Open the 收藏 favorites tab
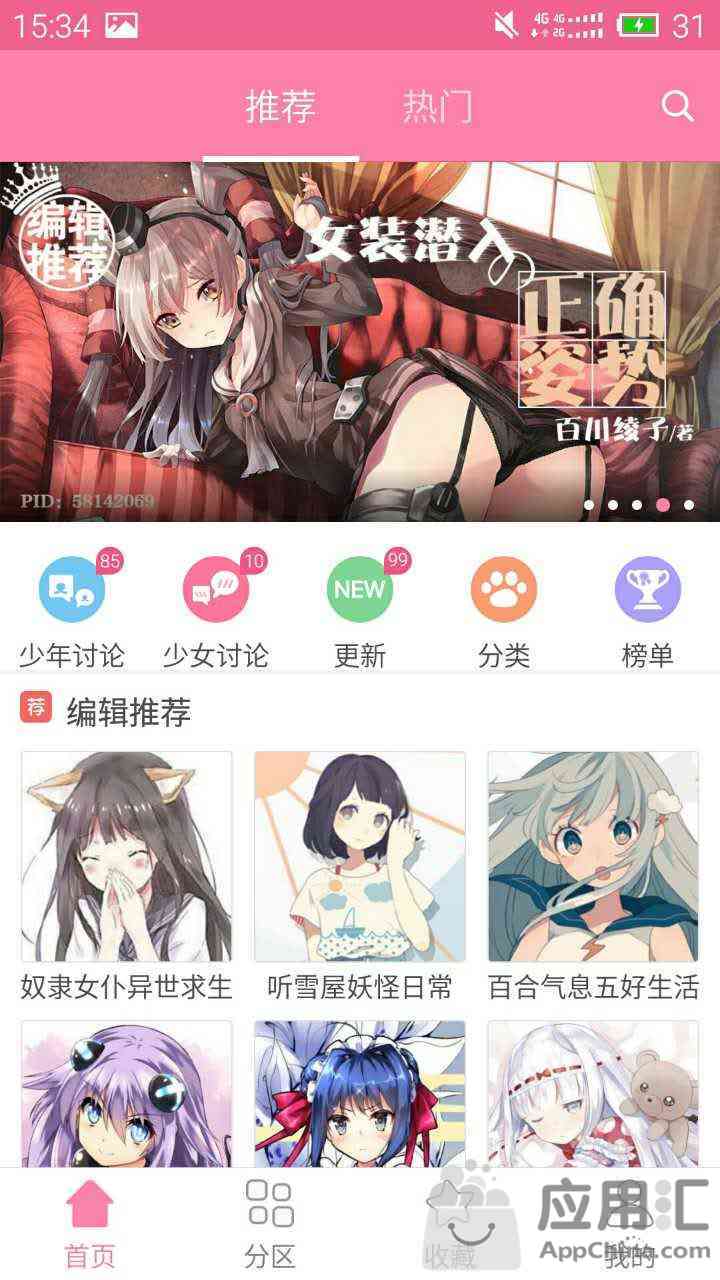 point(450,1224)
